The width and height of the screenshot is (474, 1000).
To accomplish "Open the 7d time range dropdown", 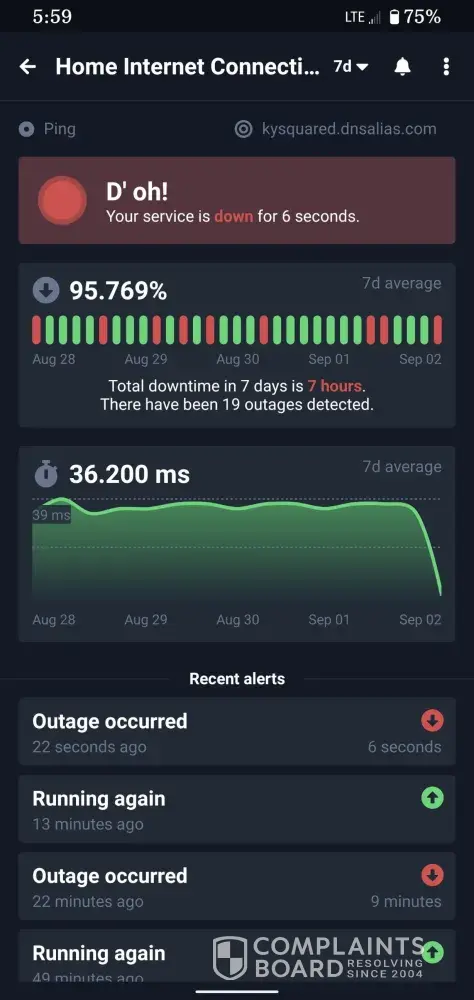I will point(351,66).
